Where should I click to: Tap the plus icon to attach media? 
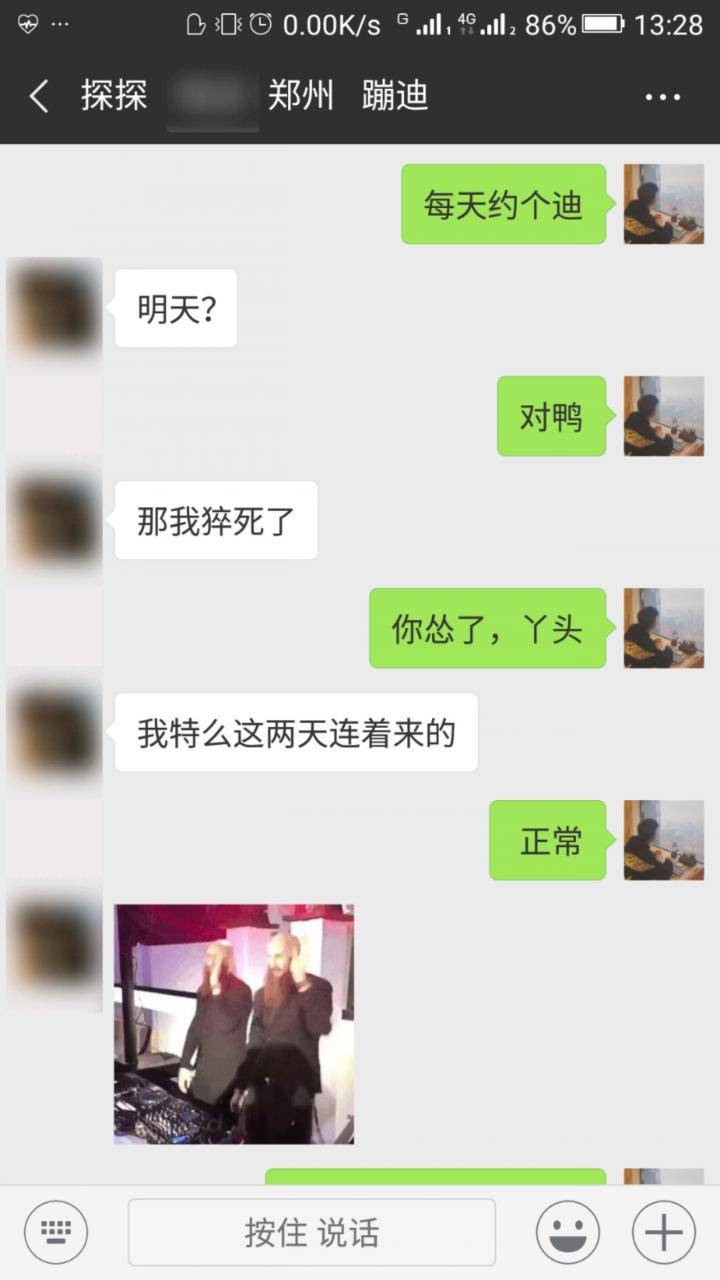point(662,1230)
